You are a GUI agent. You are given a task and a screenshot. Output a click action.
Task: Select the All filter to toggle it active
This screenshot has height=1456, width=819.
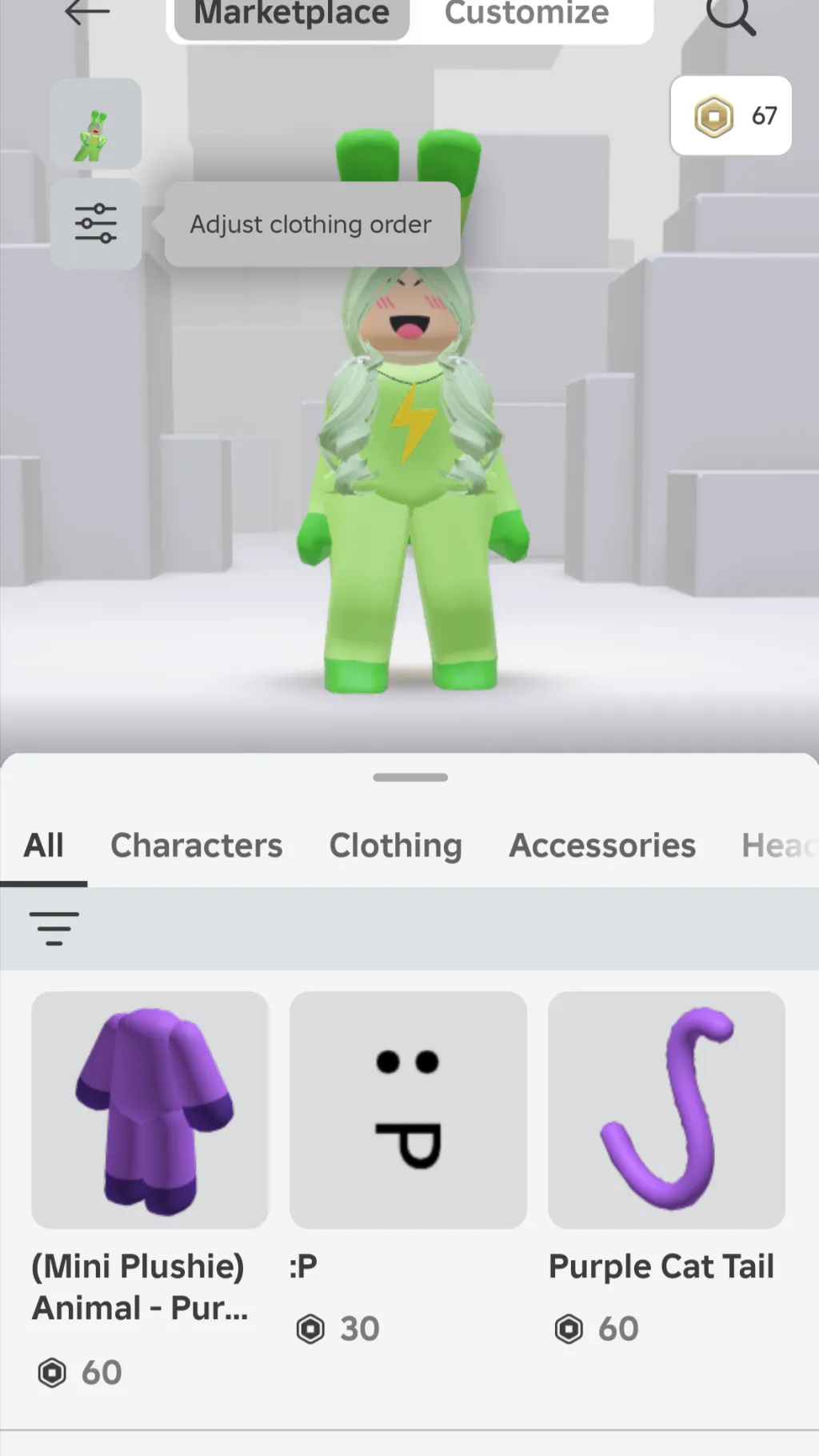(44, 845)
